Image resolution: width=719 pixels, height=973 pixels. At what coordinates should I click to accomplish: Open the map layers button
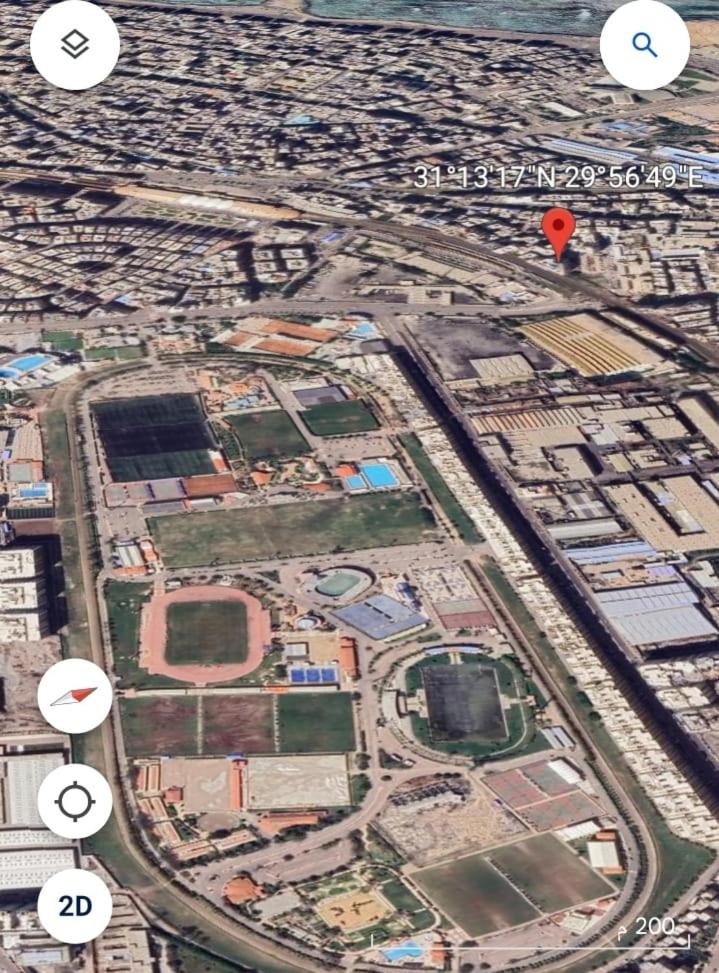coord(75,45)
